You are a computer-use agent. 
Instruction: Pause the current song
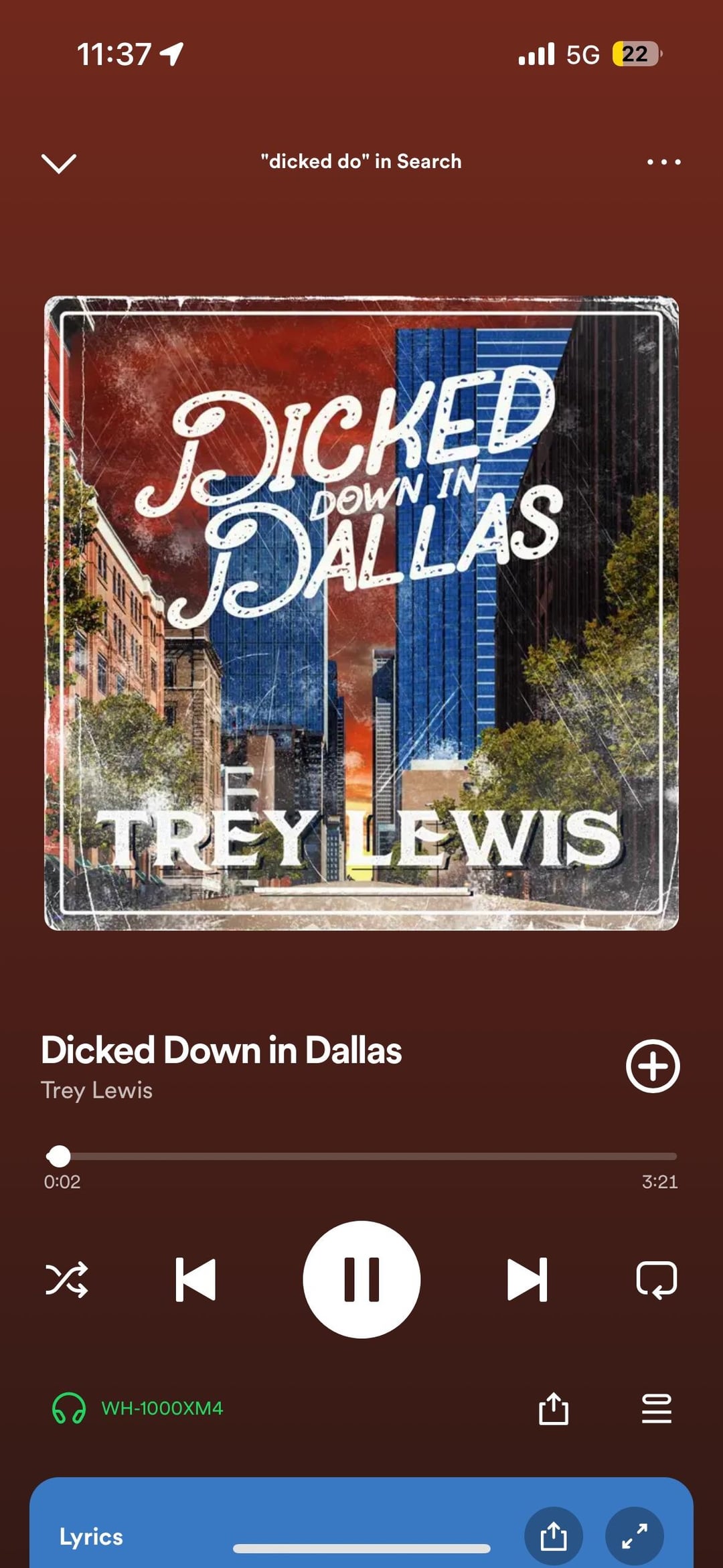point(361,1279)
